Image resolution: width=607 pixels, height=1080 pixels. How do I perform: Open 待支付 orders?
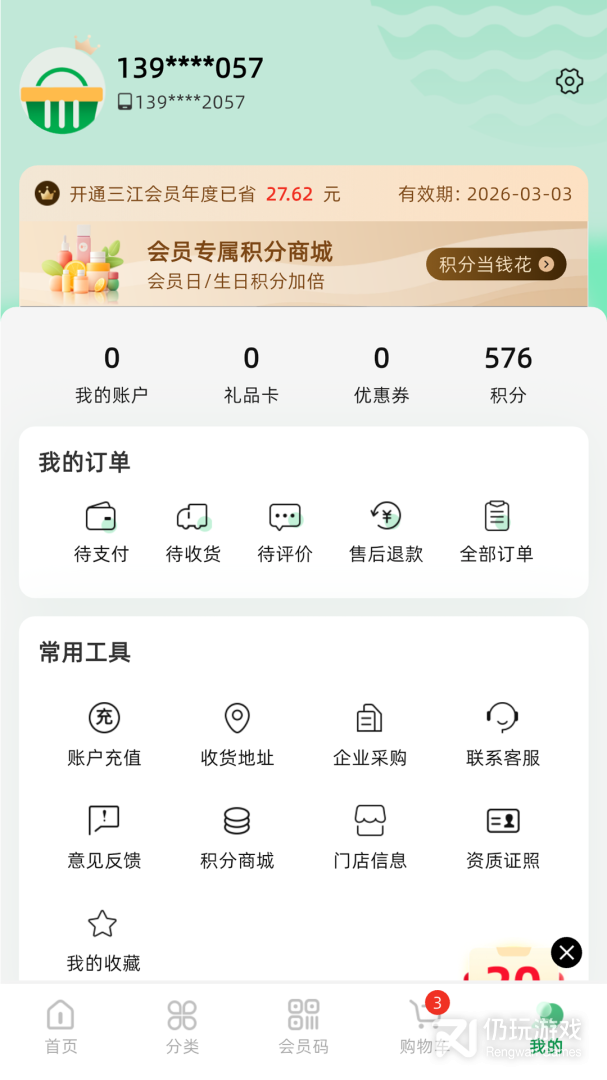[x=101, y=532]
